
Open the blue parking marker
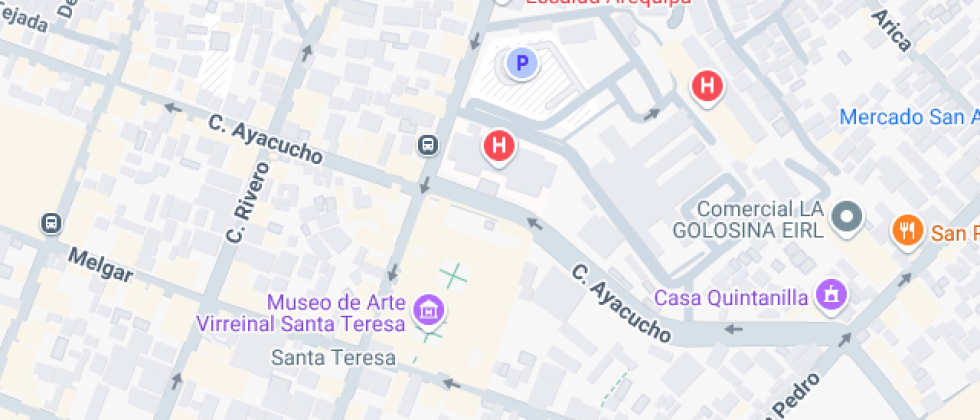(x=520, y=65)
